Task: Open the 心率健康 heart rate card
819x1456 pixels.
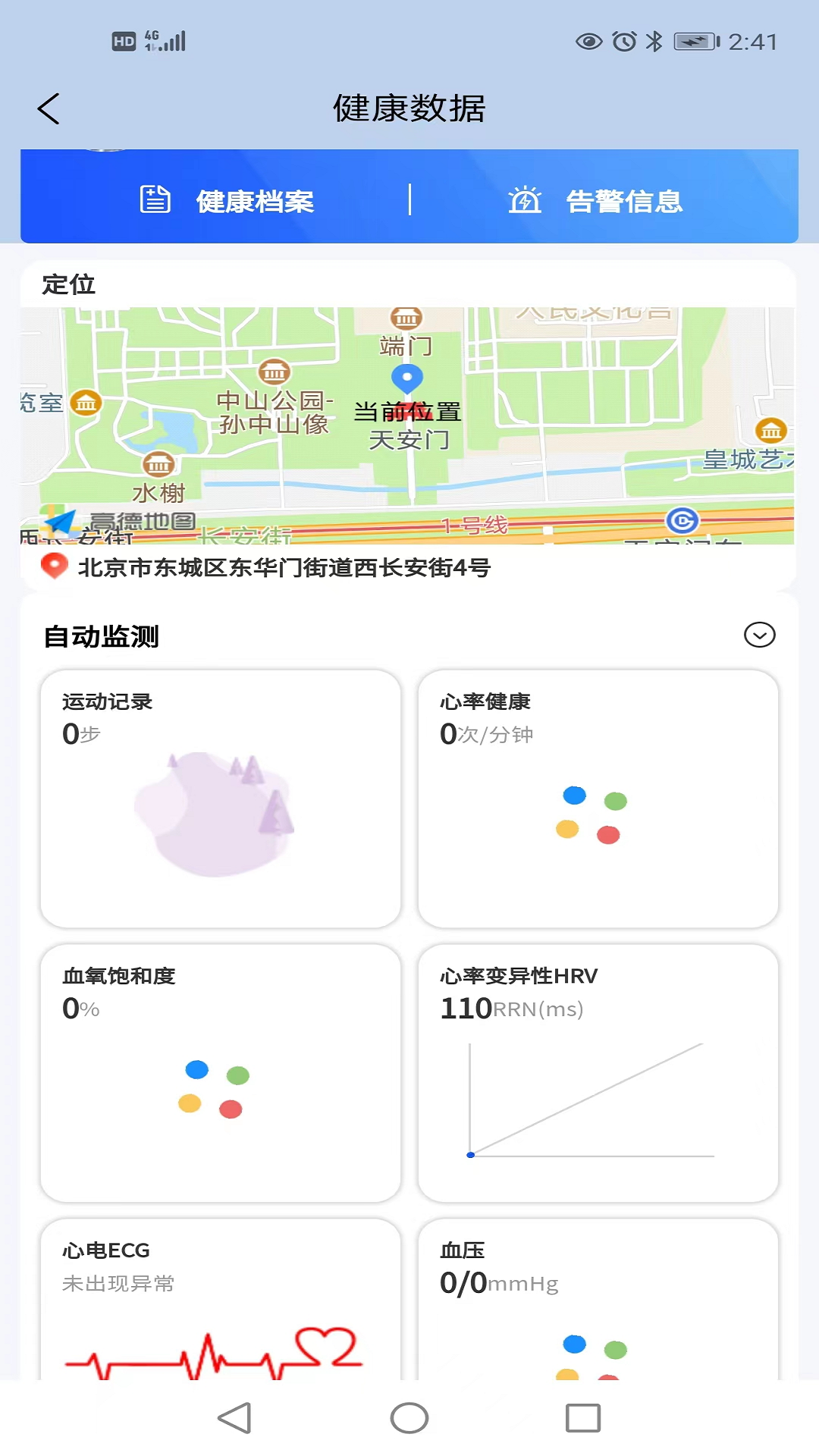Action: pyautogui.click(x=598, y=799)
